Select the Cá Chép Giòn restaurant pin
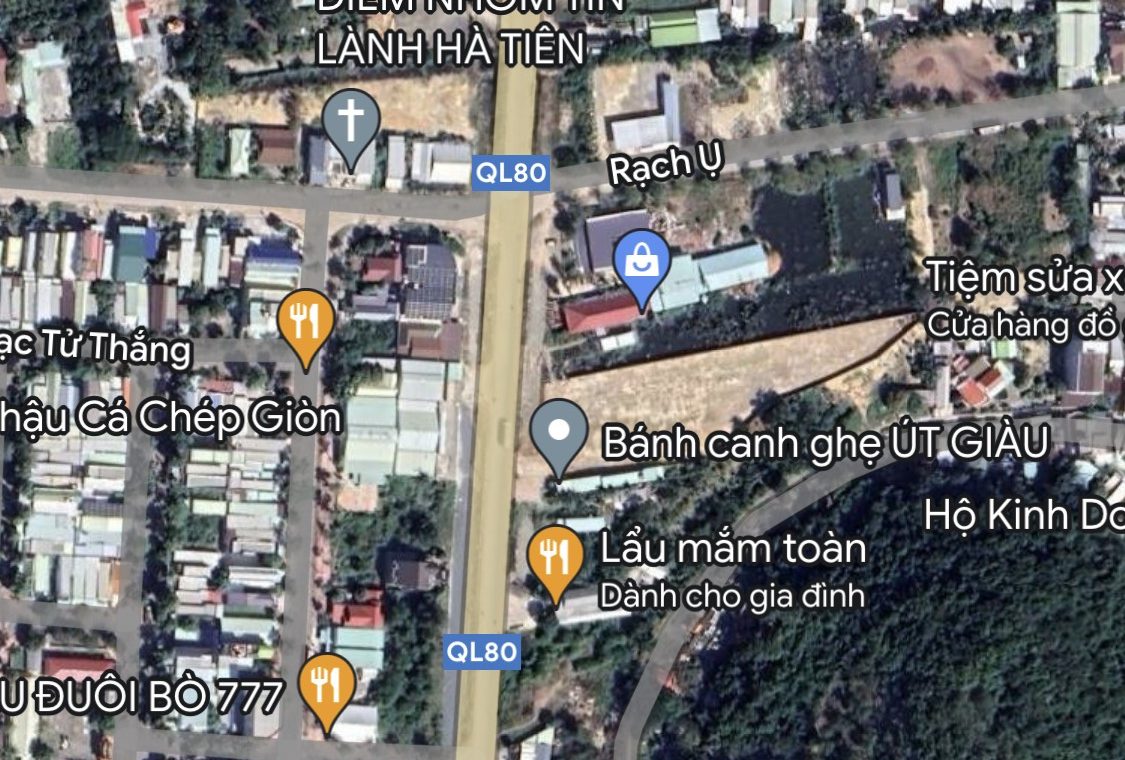 305,323
